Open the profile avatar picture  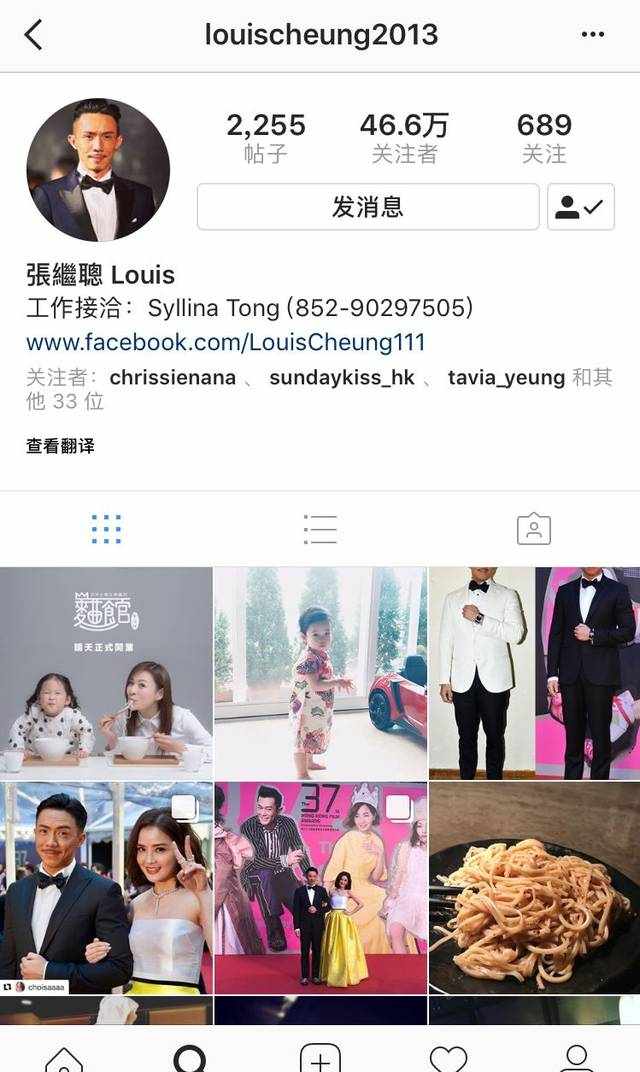pos(98,170)
